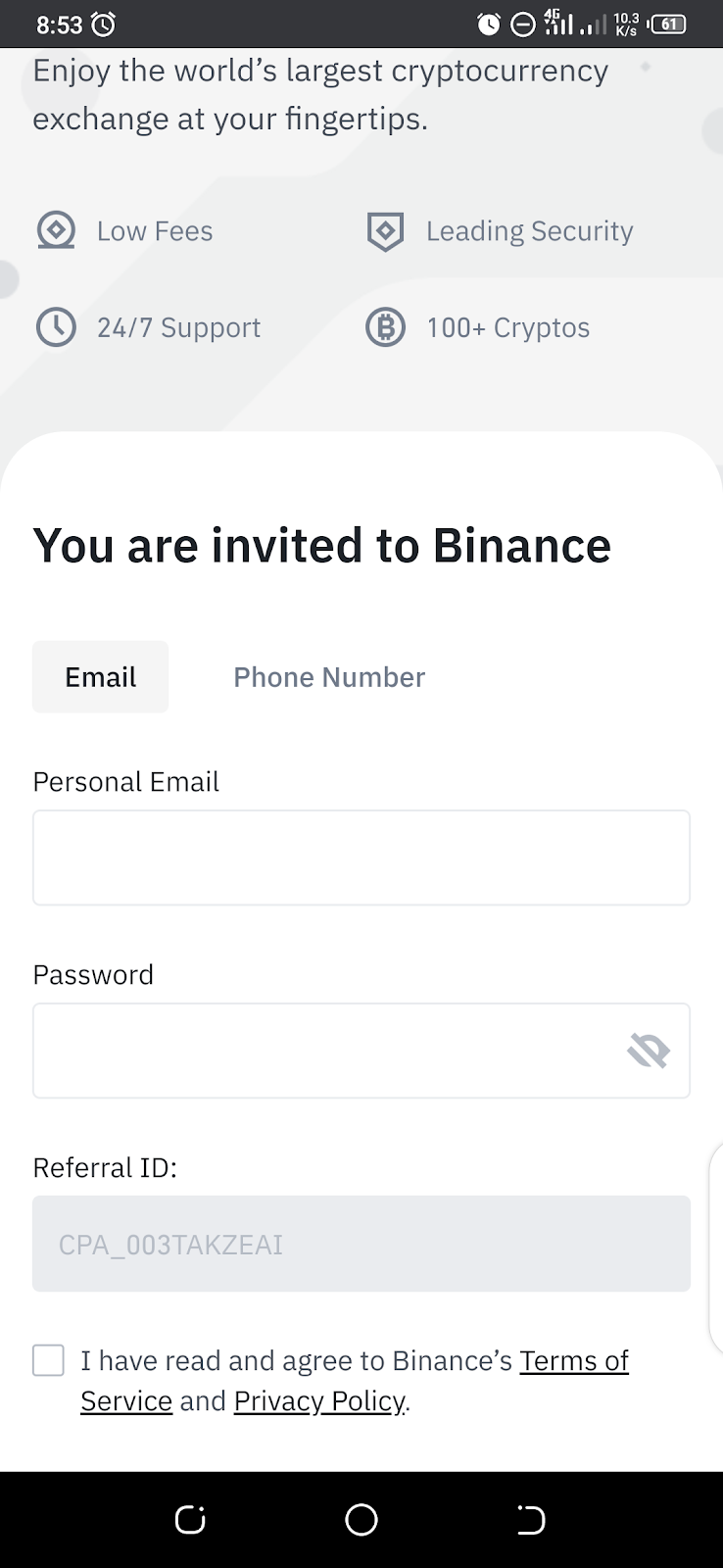Open the Terms of Service link
The width and height of the screenshot is (723, 1568).
click(x=574, y=1361)
